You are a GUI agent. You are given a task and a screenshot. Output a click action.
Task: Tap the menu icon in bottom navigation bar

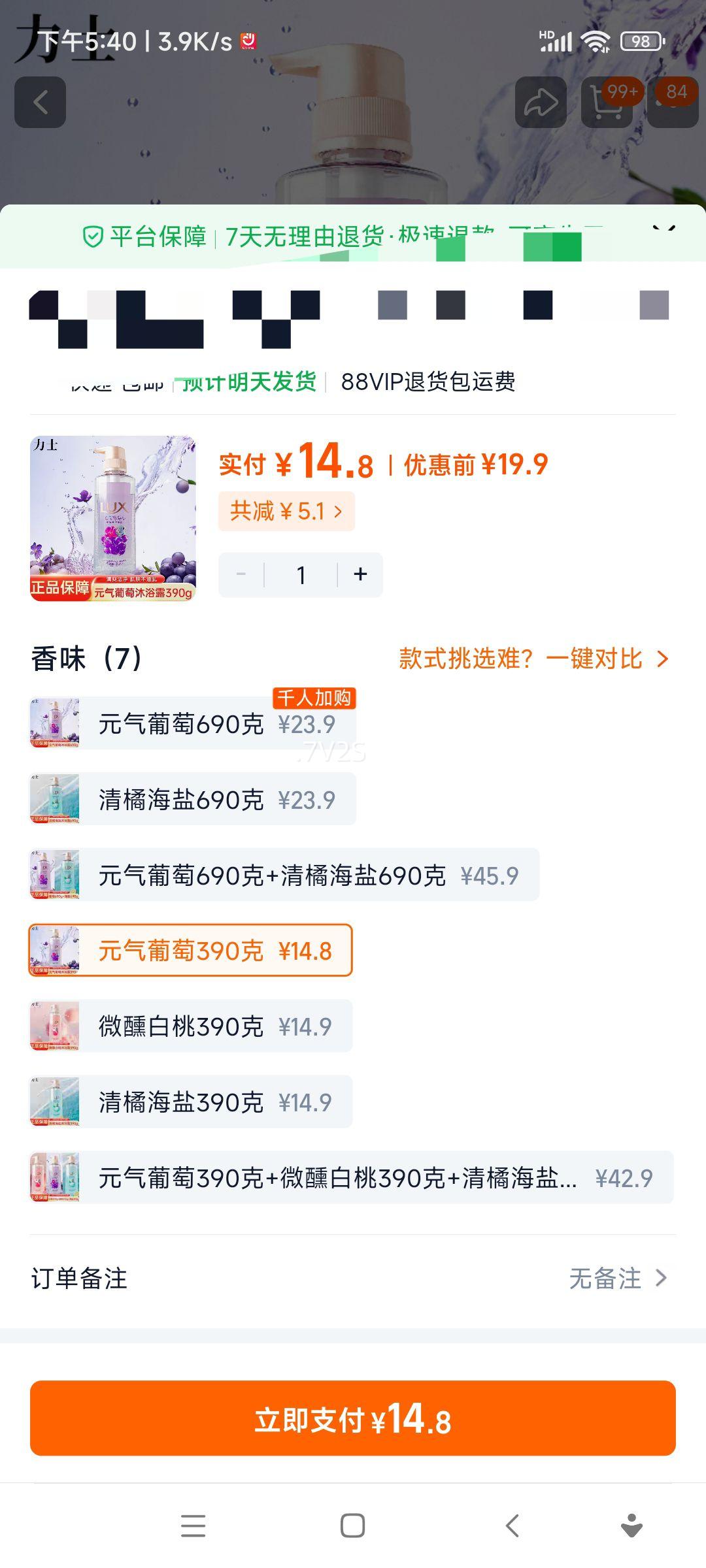pos(193,1527)
